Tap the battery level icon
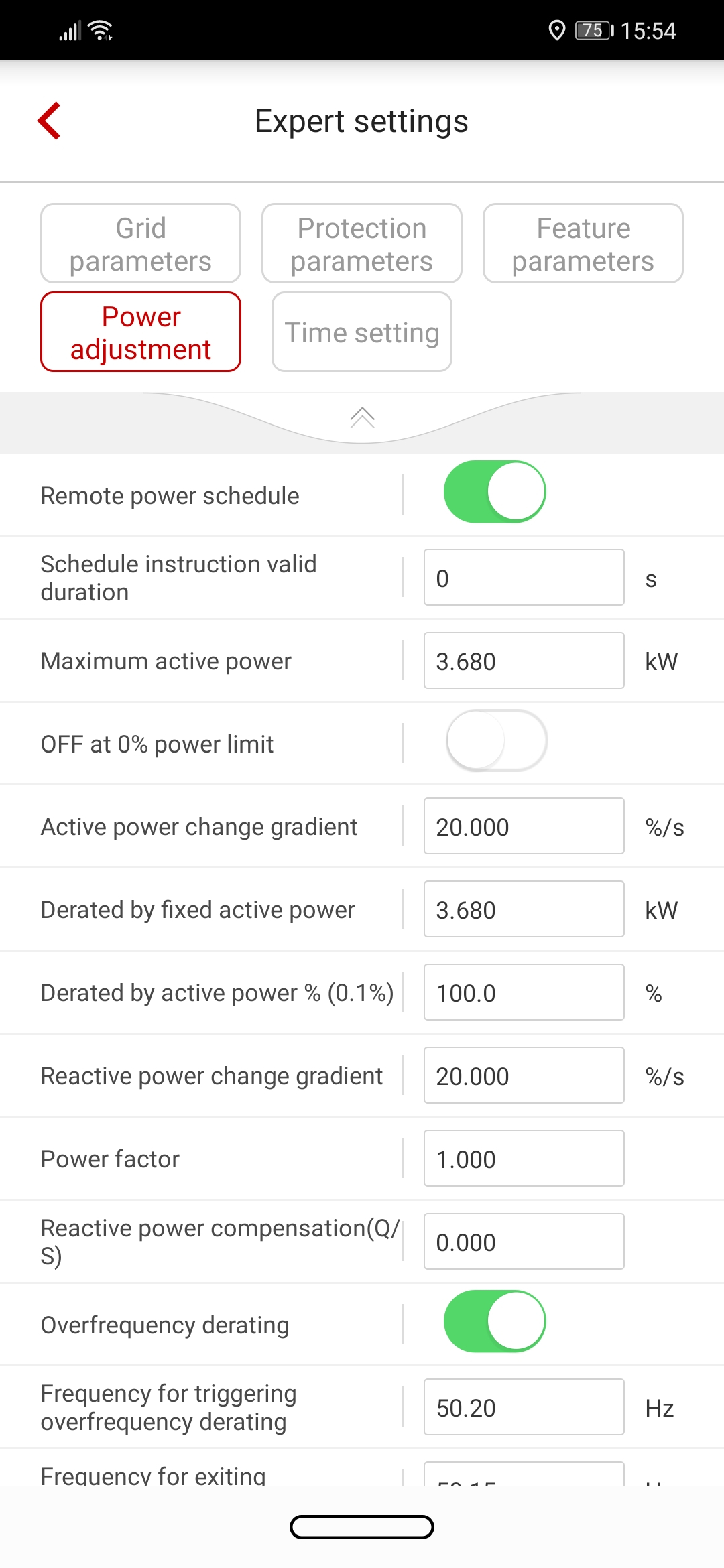 point(591,29)
